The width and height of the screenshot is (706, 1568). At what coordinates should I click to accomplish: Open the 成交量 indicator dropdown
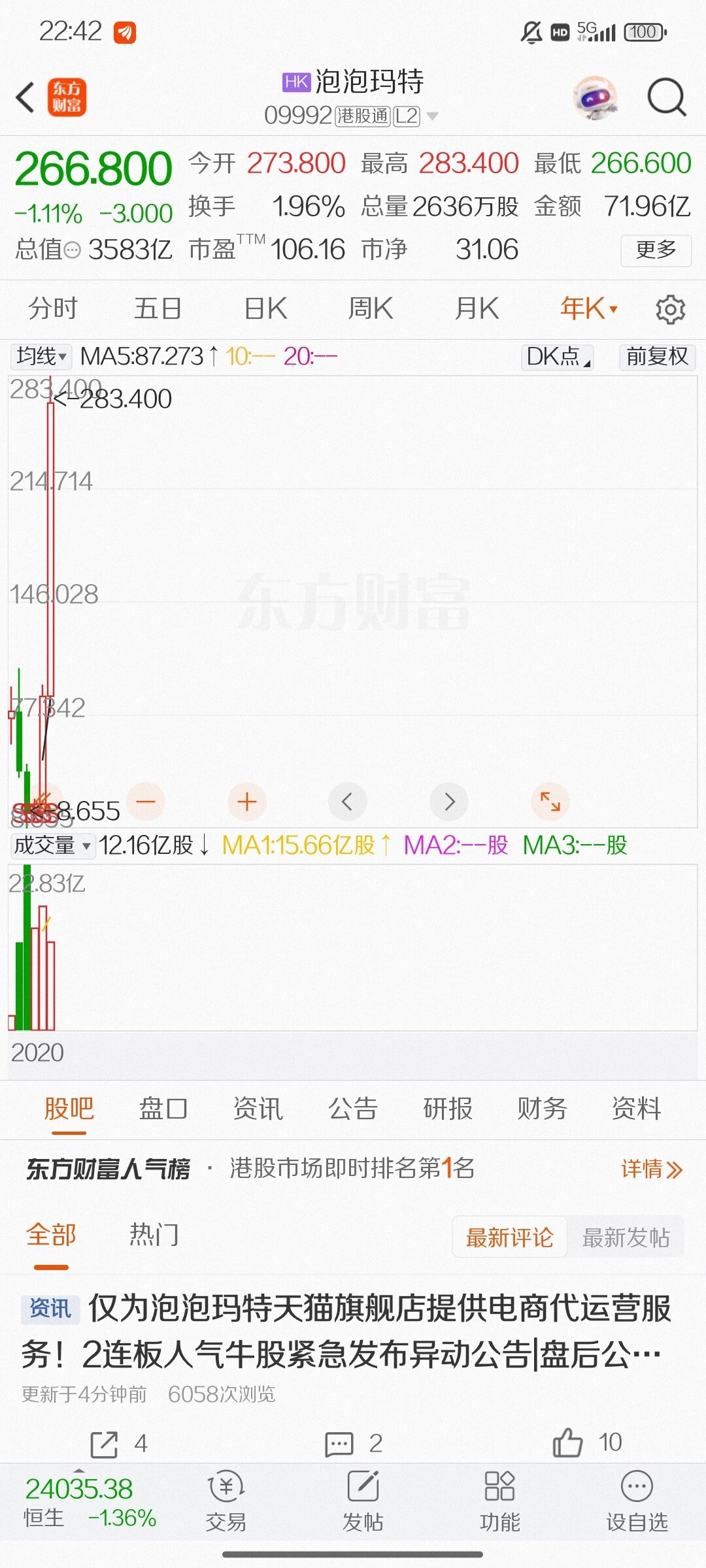coord(52,845)
